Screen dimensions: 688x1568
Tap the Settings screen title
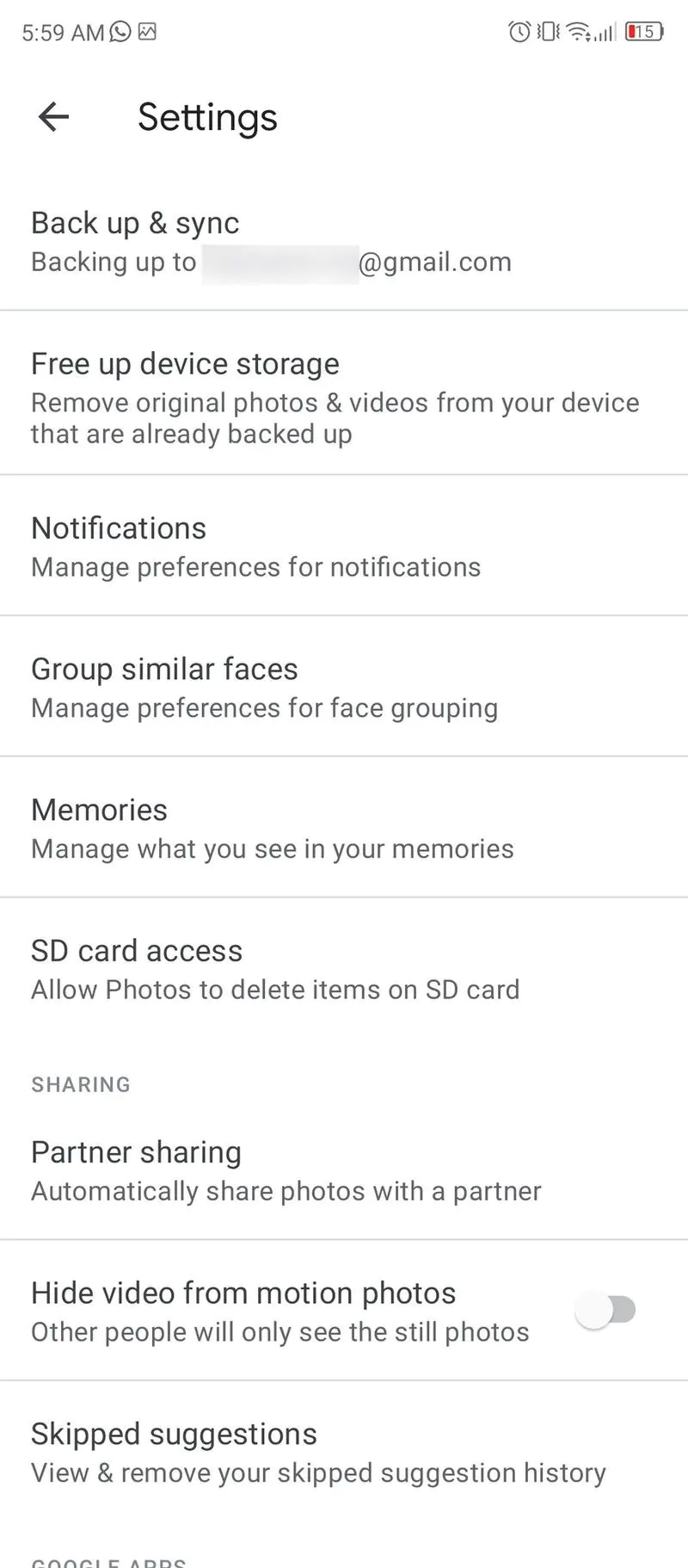207,117
